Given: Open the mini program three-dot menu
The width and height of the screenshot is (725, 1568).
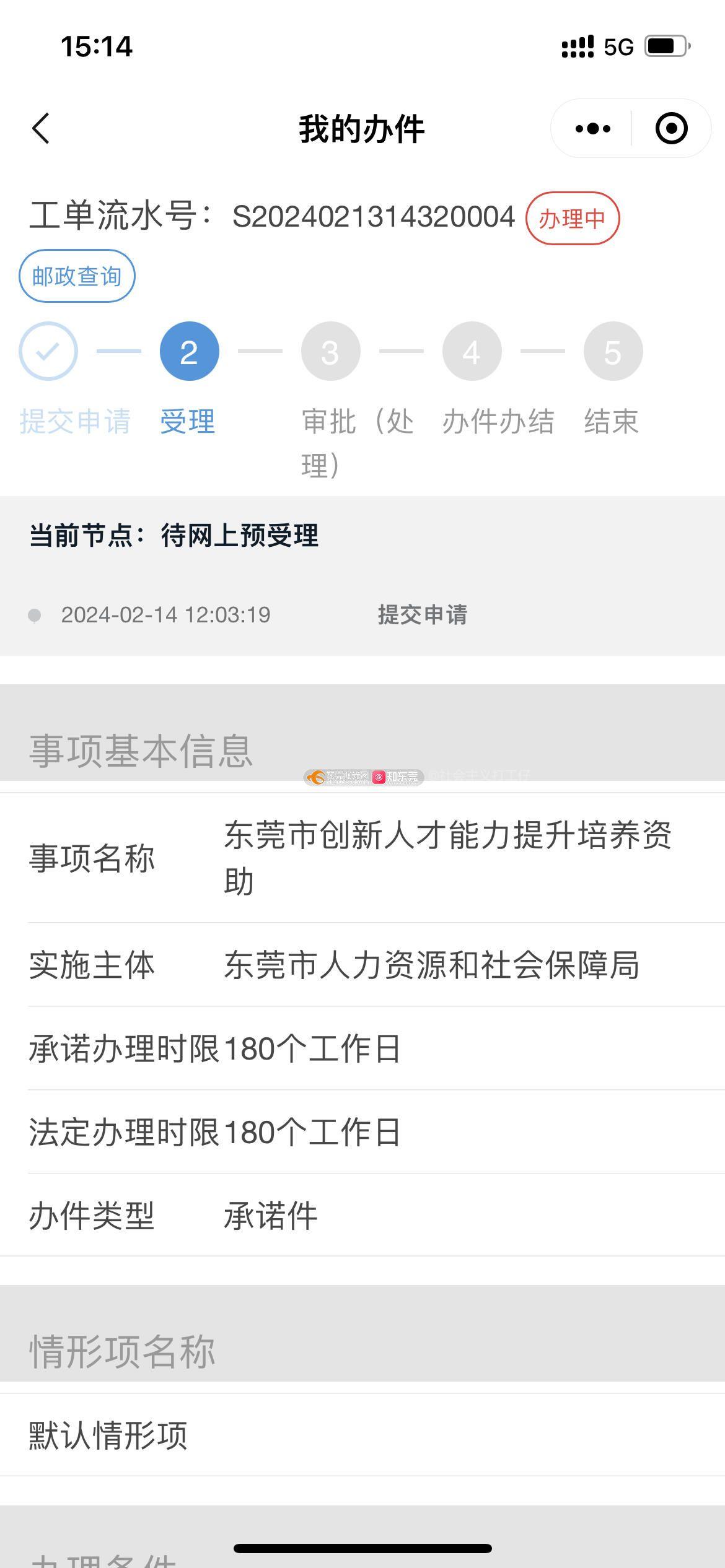Looking at the screenshot, I should coord(592,129).
